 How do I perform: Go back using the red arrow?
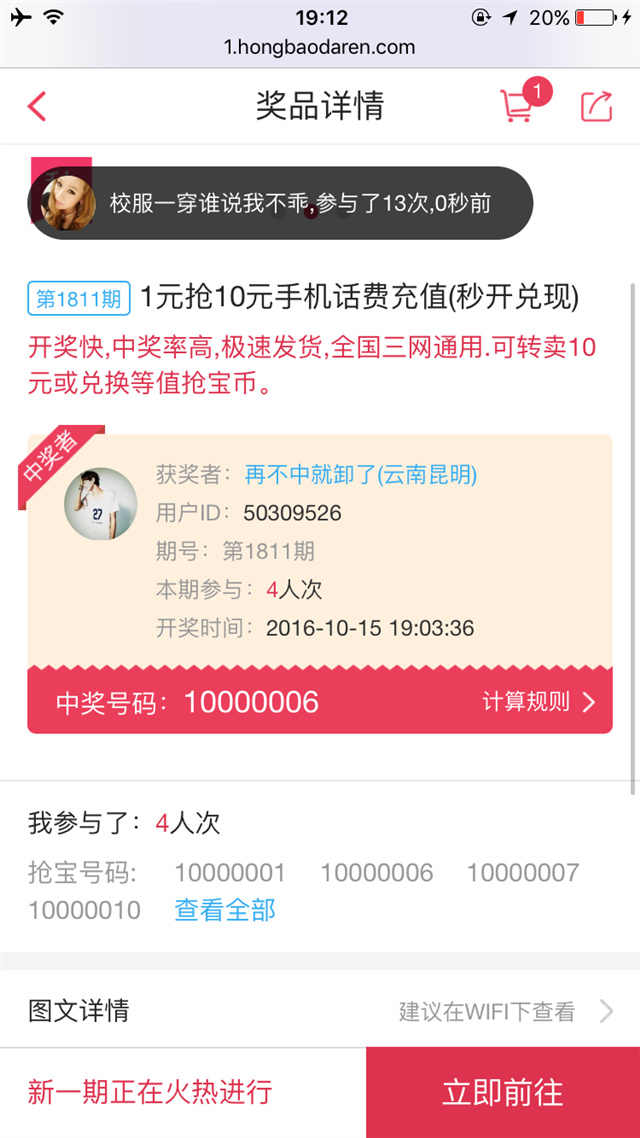37,107
